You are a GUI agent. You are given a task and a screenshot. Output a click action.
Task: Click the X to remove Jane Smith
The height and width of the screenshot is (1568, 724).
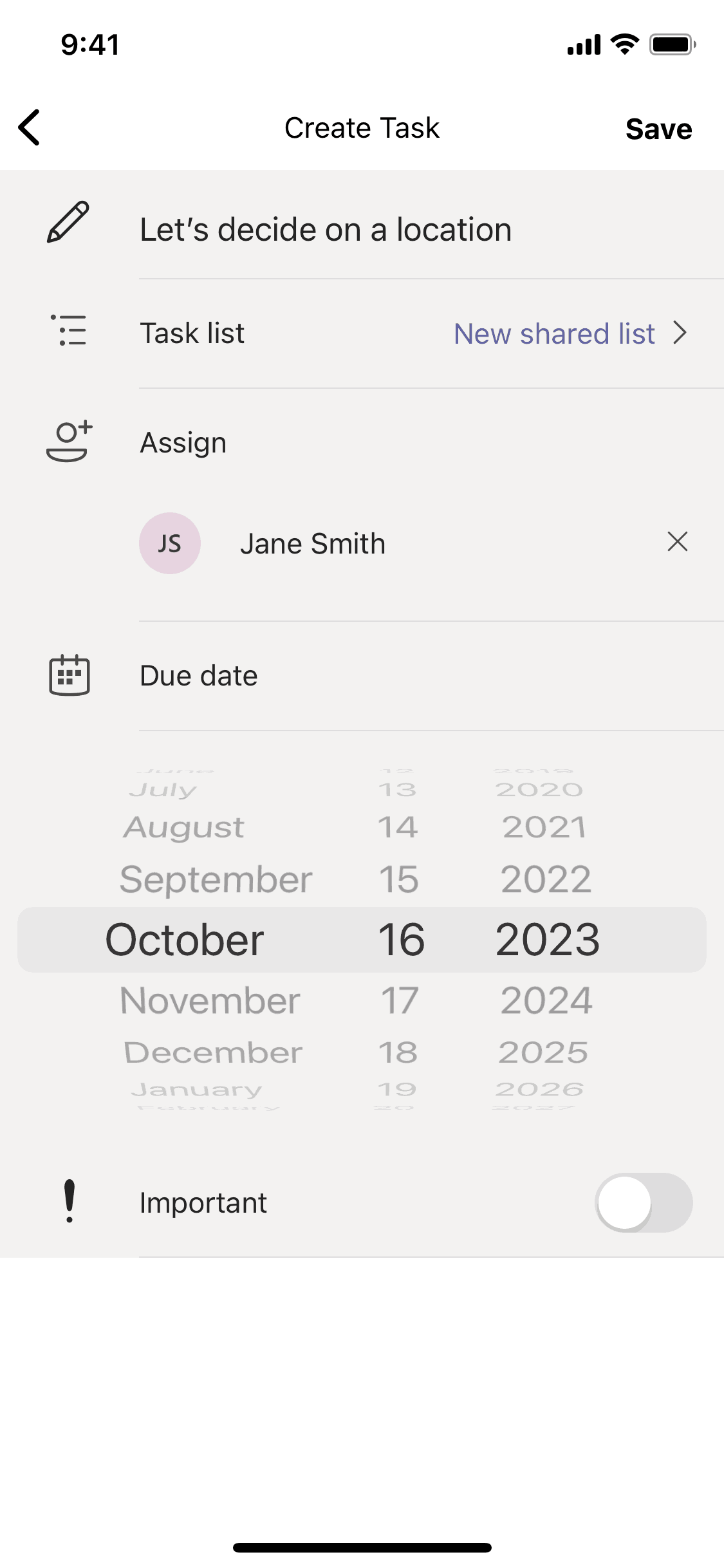pos(677,543)
